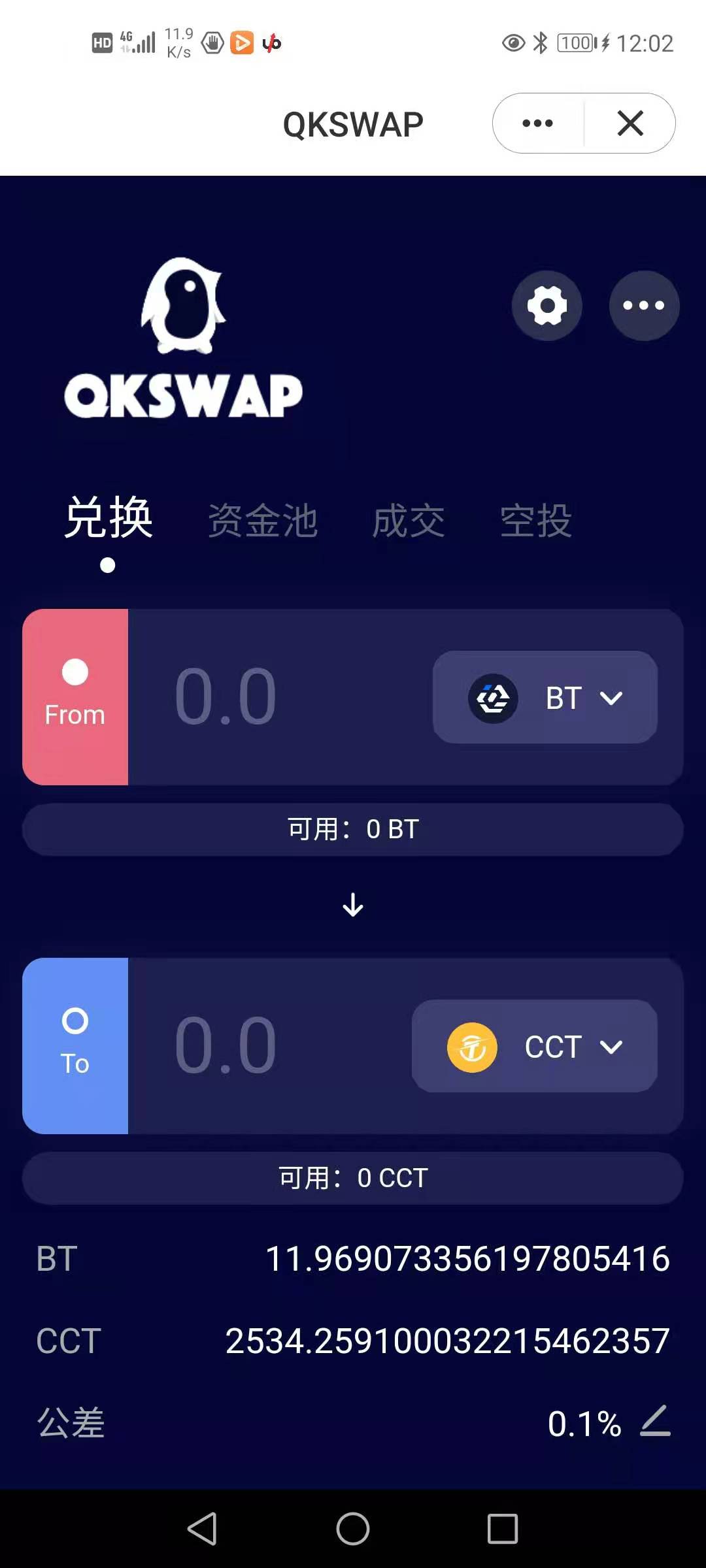706x1568 pixels.
Task: Switch to the 空投 tab
Action: [x=535, y=521]
